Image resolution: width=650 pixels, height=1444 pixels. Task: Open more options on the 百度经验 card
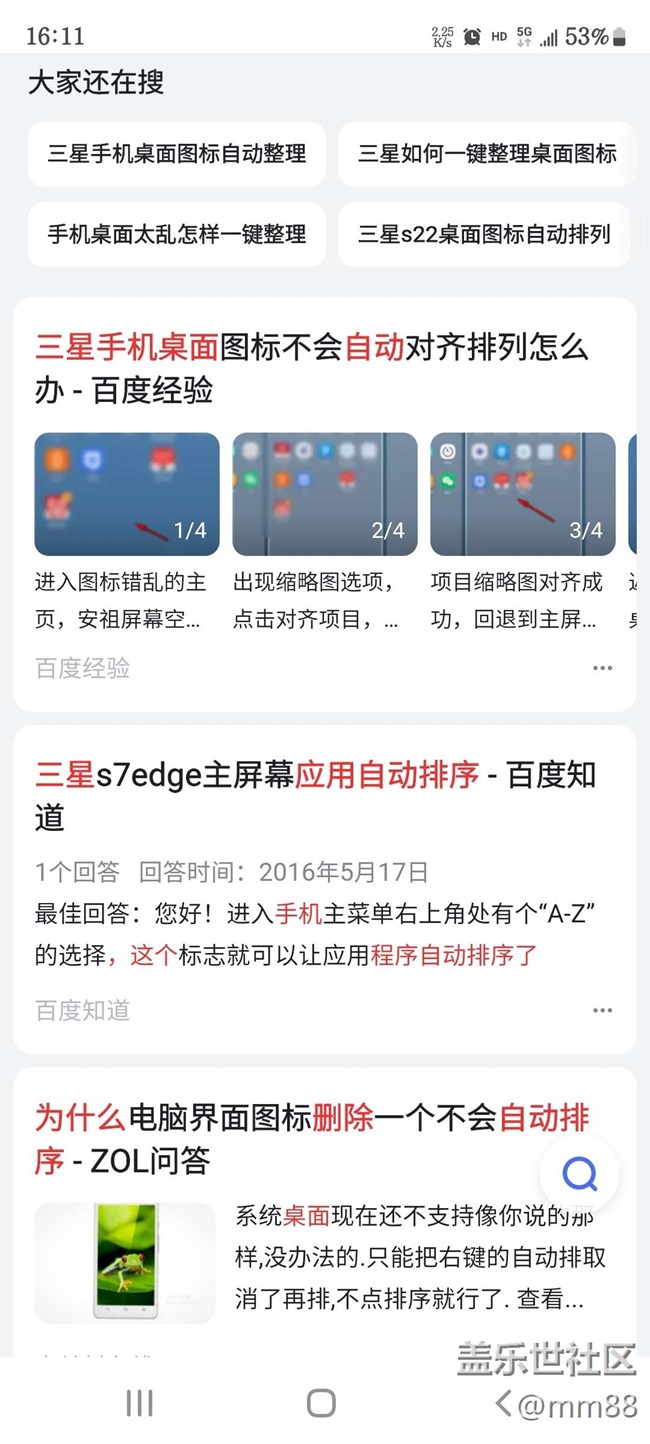[602, 668]
